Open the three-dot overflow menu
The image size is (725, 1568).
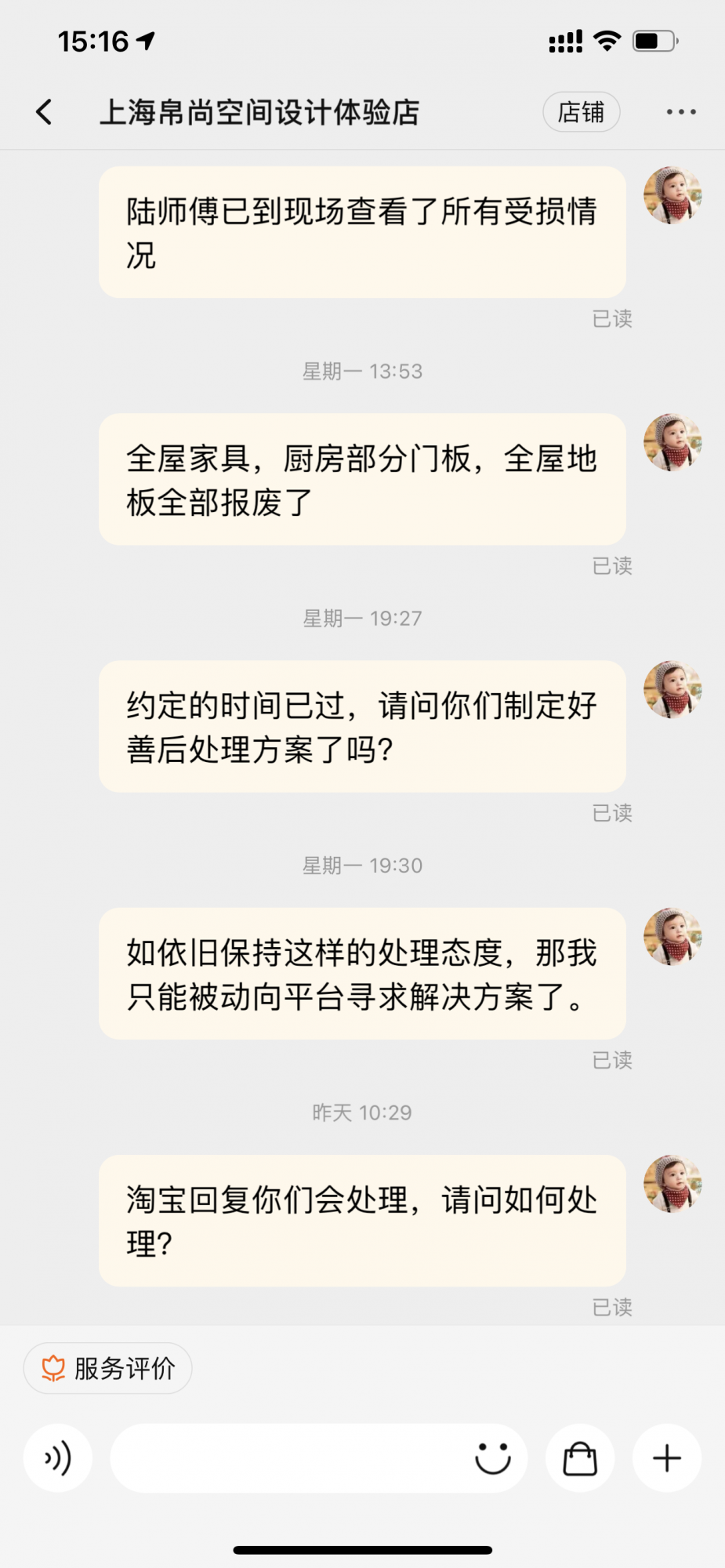[680, 112]
